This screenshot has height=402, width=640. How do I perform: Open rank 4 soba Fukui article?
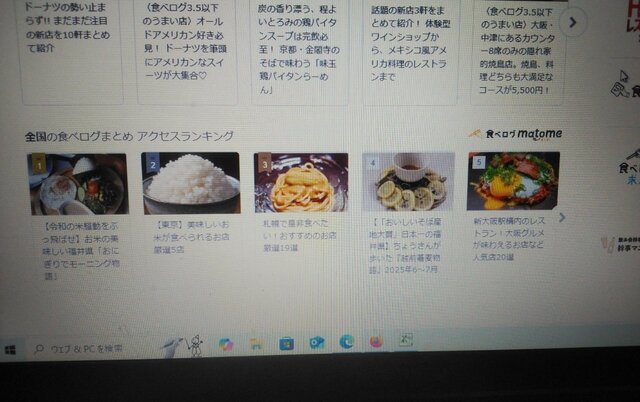[407, 183]
